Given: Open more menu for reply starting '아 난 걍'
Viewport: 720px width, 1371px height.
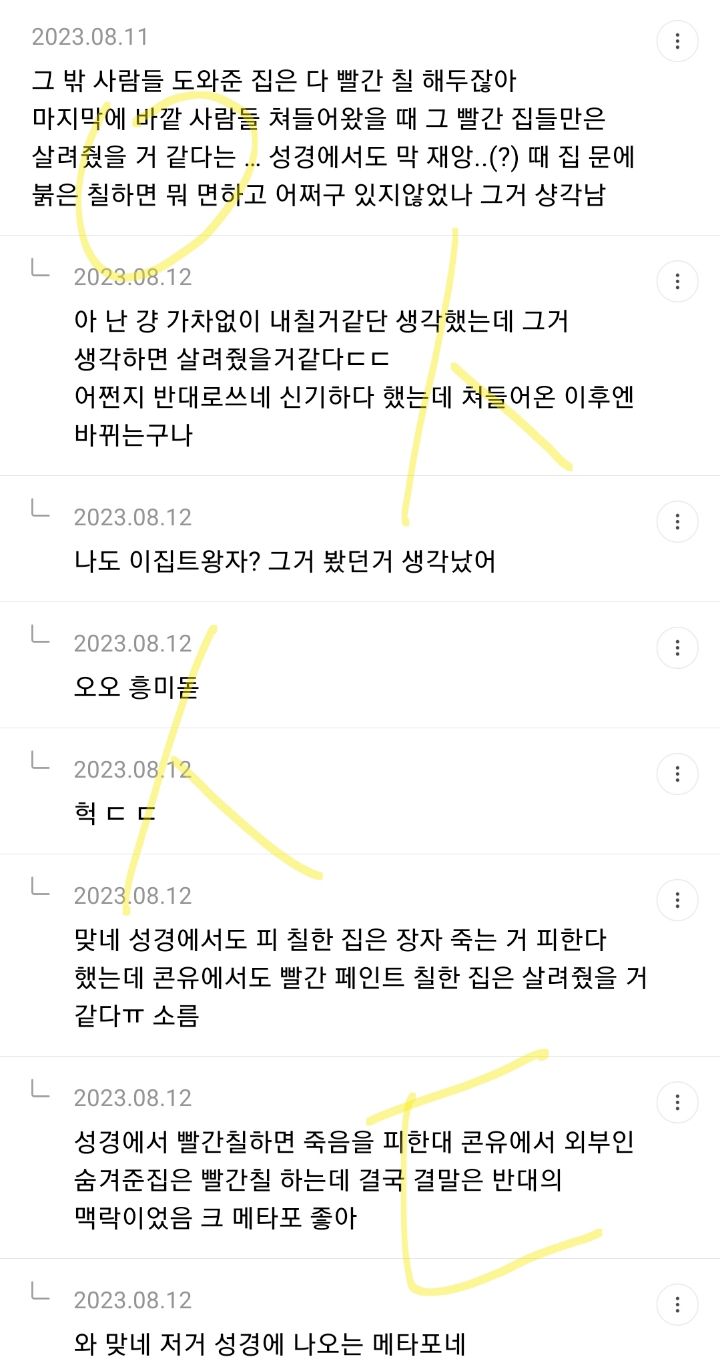Looking at the screenshot, I should pos(677,280).
